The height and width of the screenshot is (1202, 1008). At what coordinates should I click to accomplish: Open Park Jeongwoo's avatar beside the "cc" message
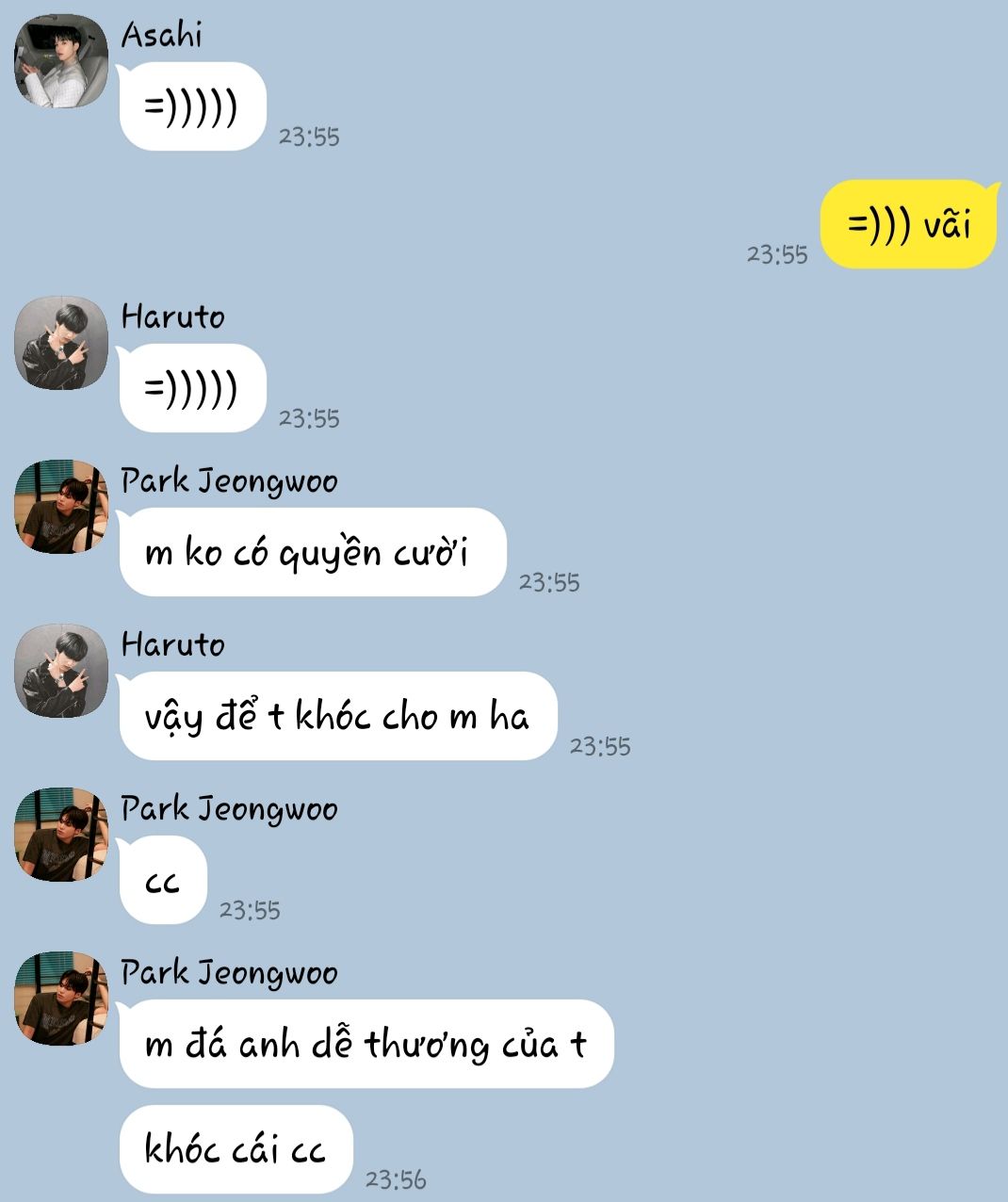point(61,835)
